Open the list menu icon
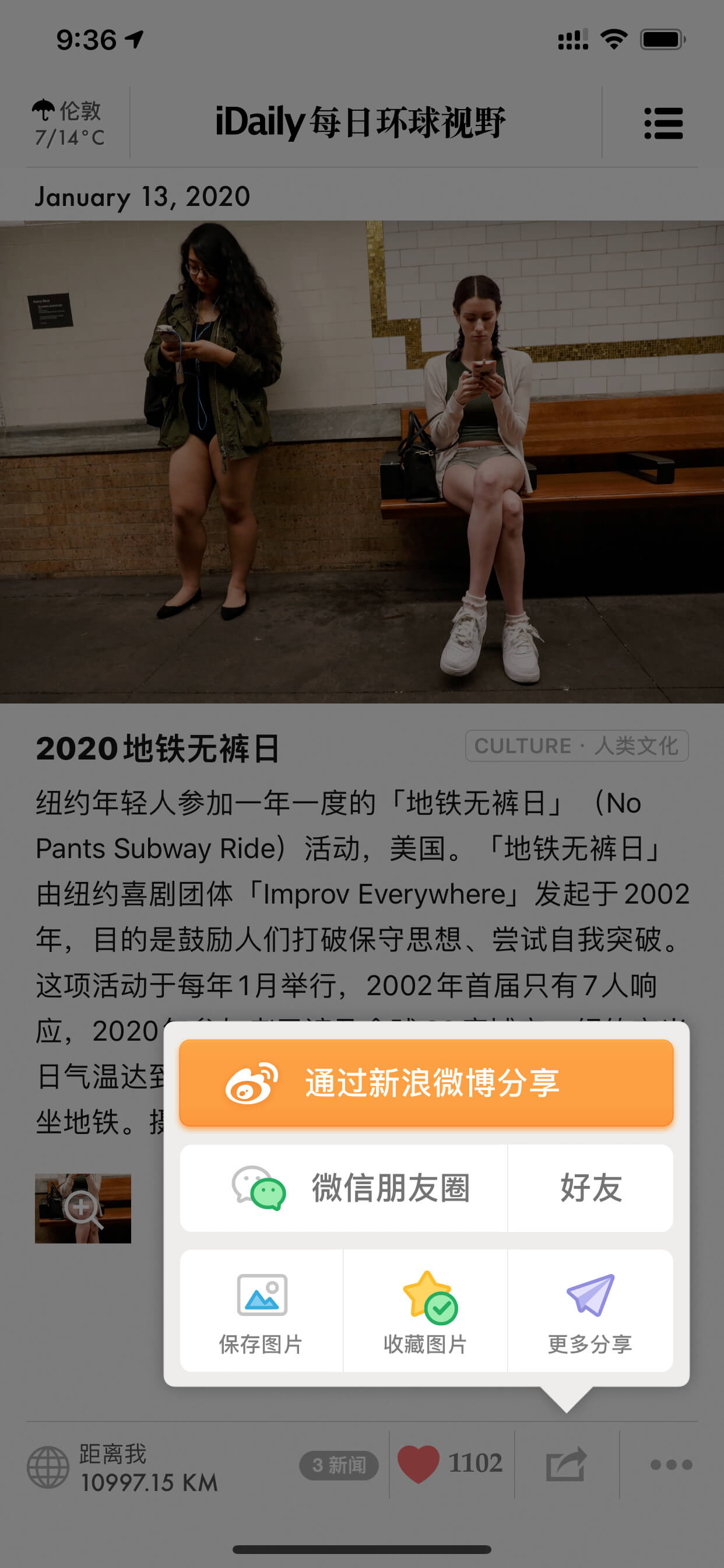Image resolution: width=724 pixels, height=1568 pixels. [663, 123]
